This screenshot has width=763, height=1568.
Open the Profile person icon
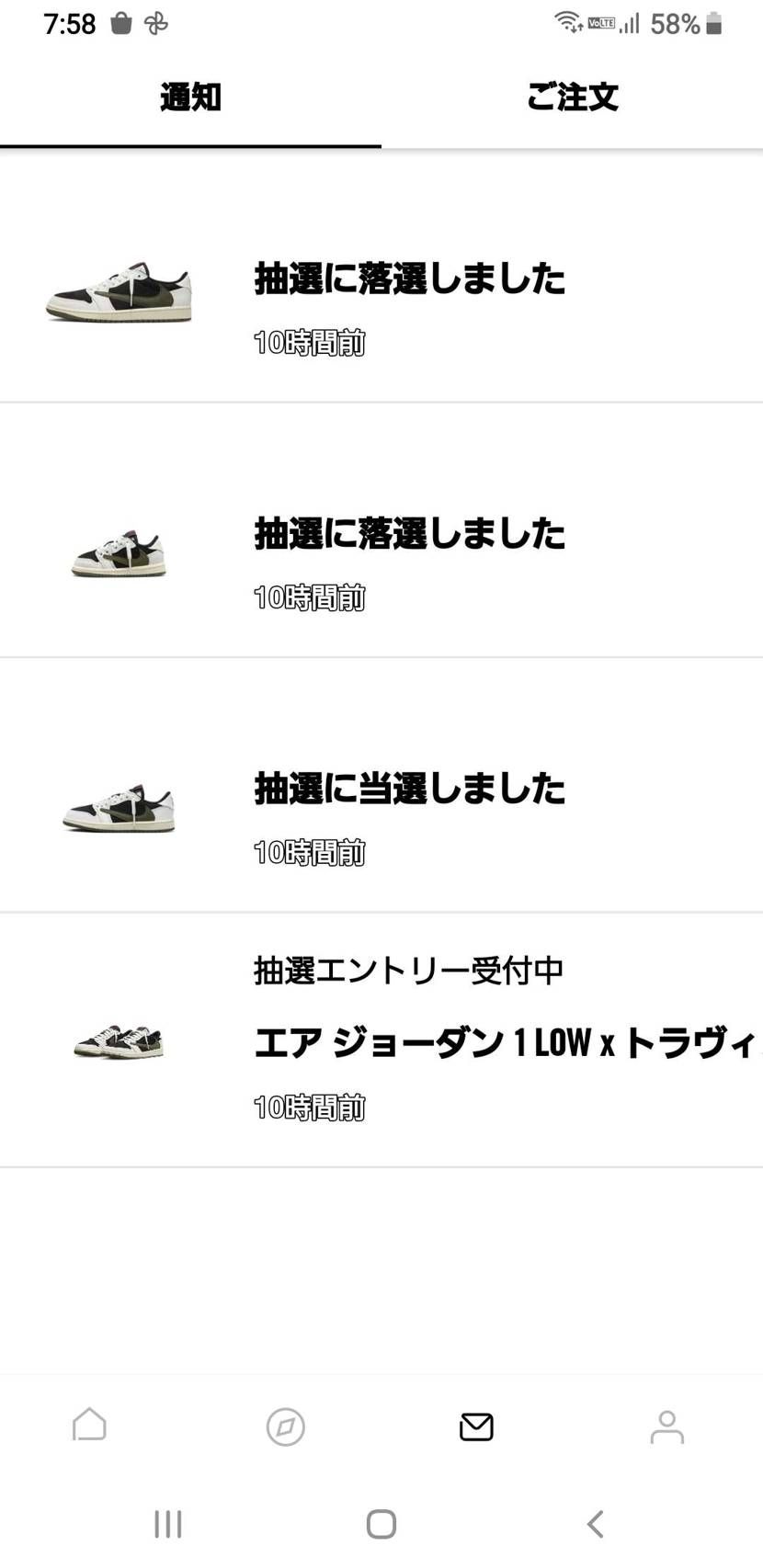click(x=667, y=1426)
